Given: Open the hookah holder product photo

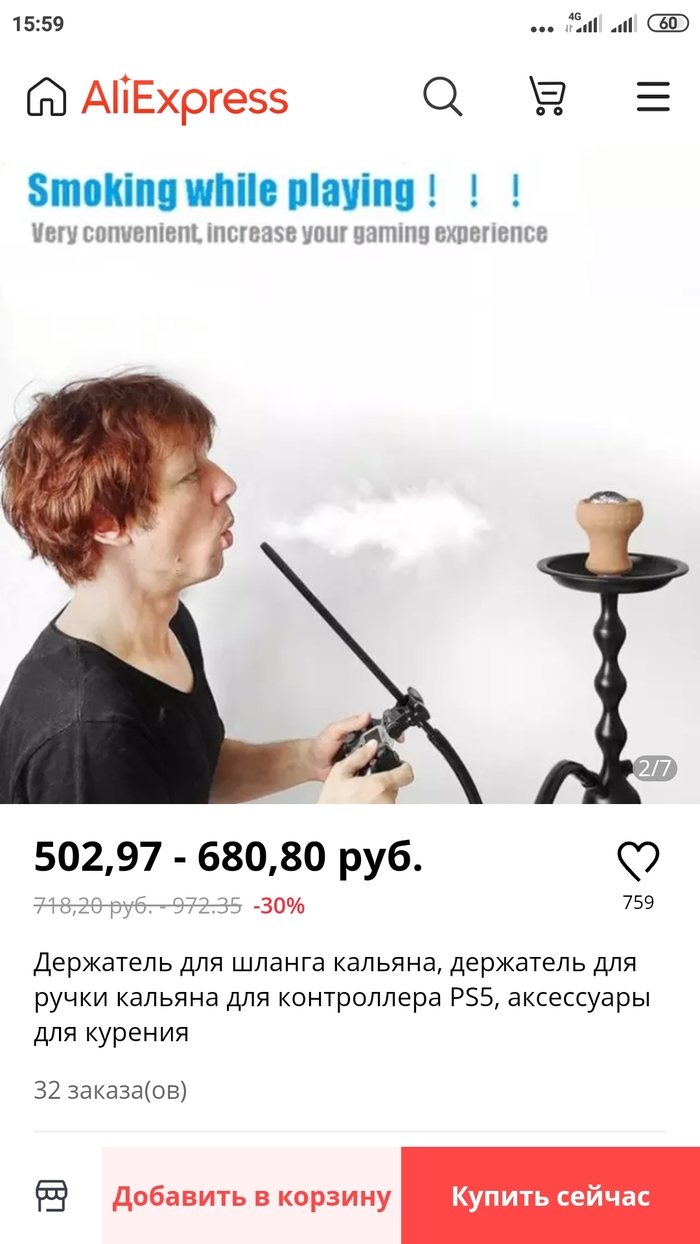Looking at the screenshot, I should point(350,480).
